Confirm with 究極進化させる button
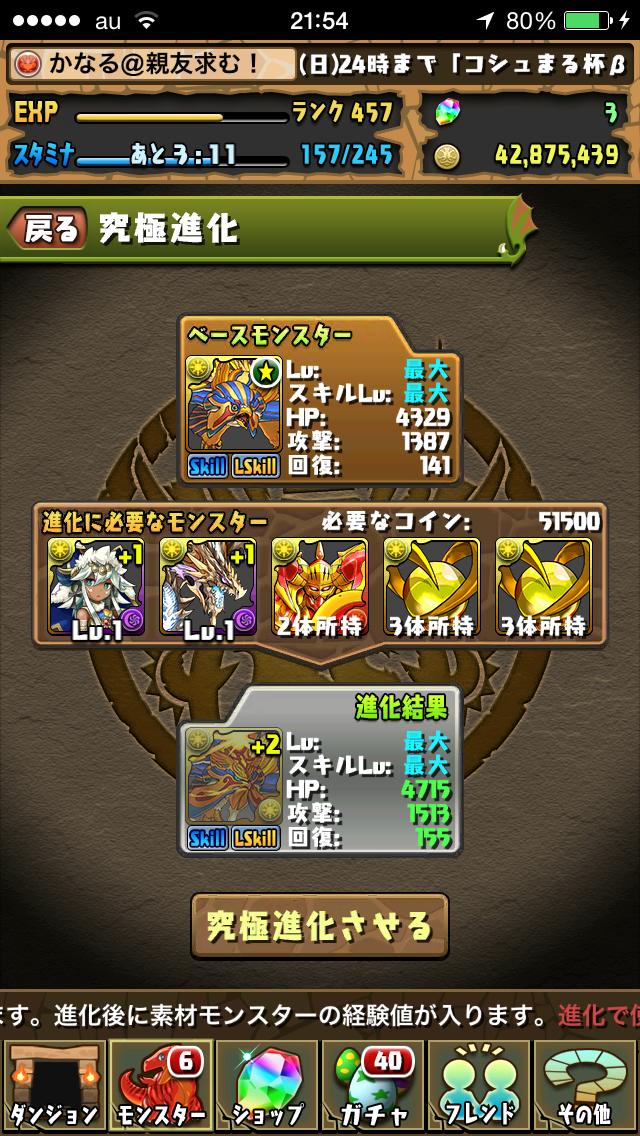640x1136 pixels. 320,925
